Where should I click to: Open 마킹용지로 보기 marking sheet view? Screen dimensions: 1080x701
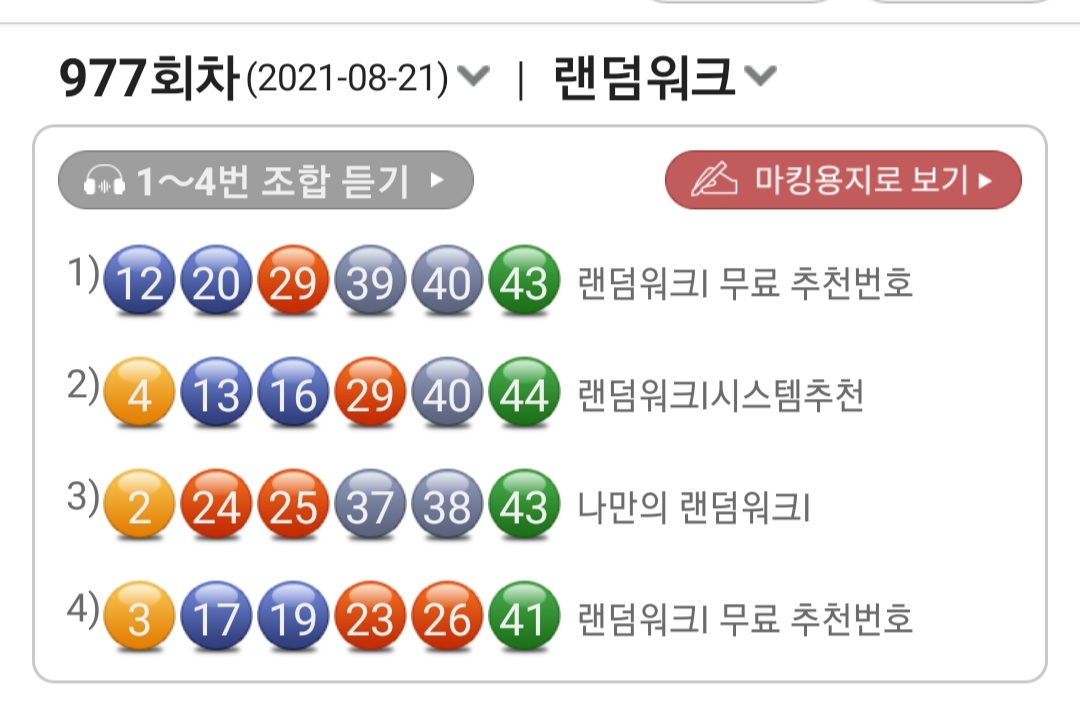[843, 181]
